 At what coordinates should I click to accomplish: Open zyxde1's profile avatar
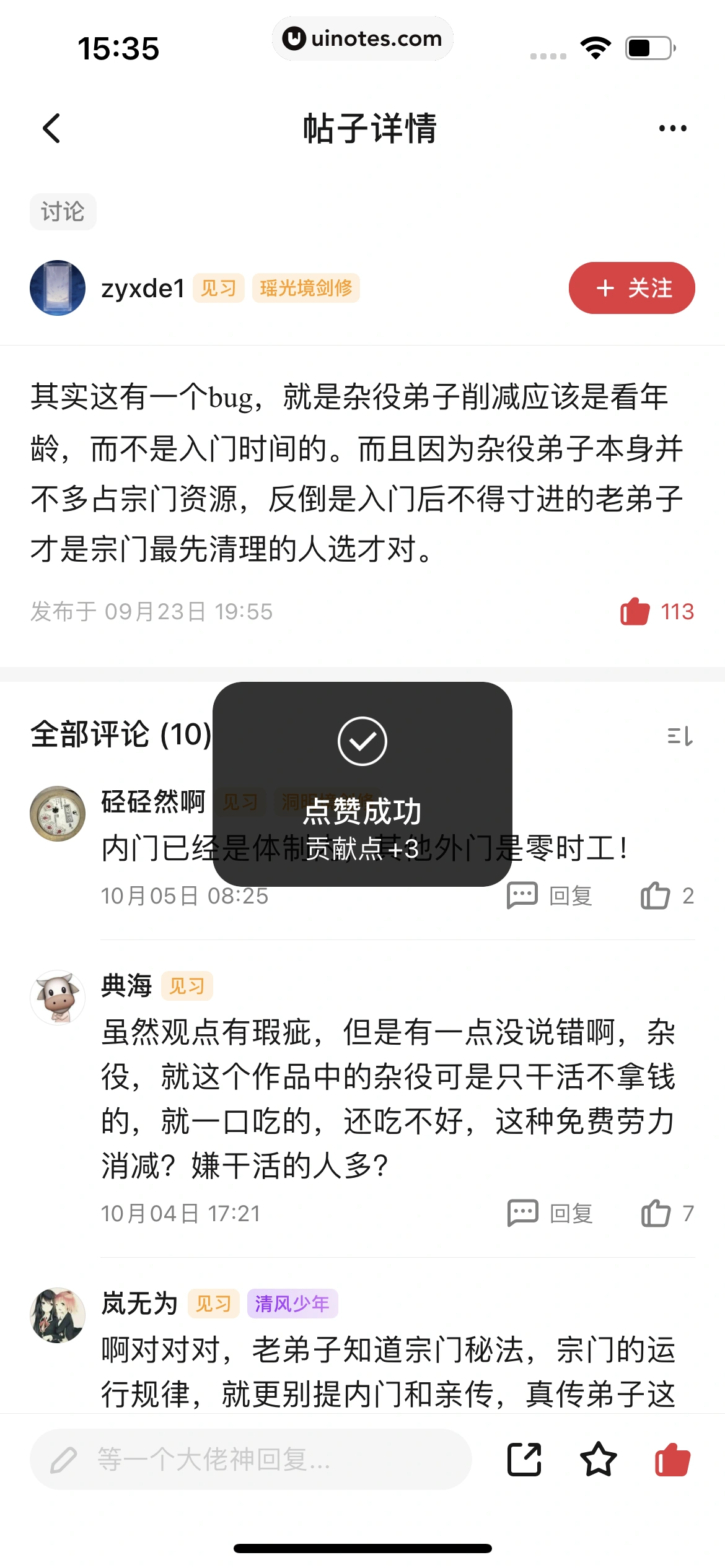pyautogui.click(x=58, y=288)
